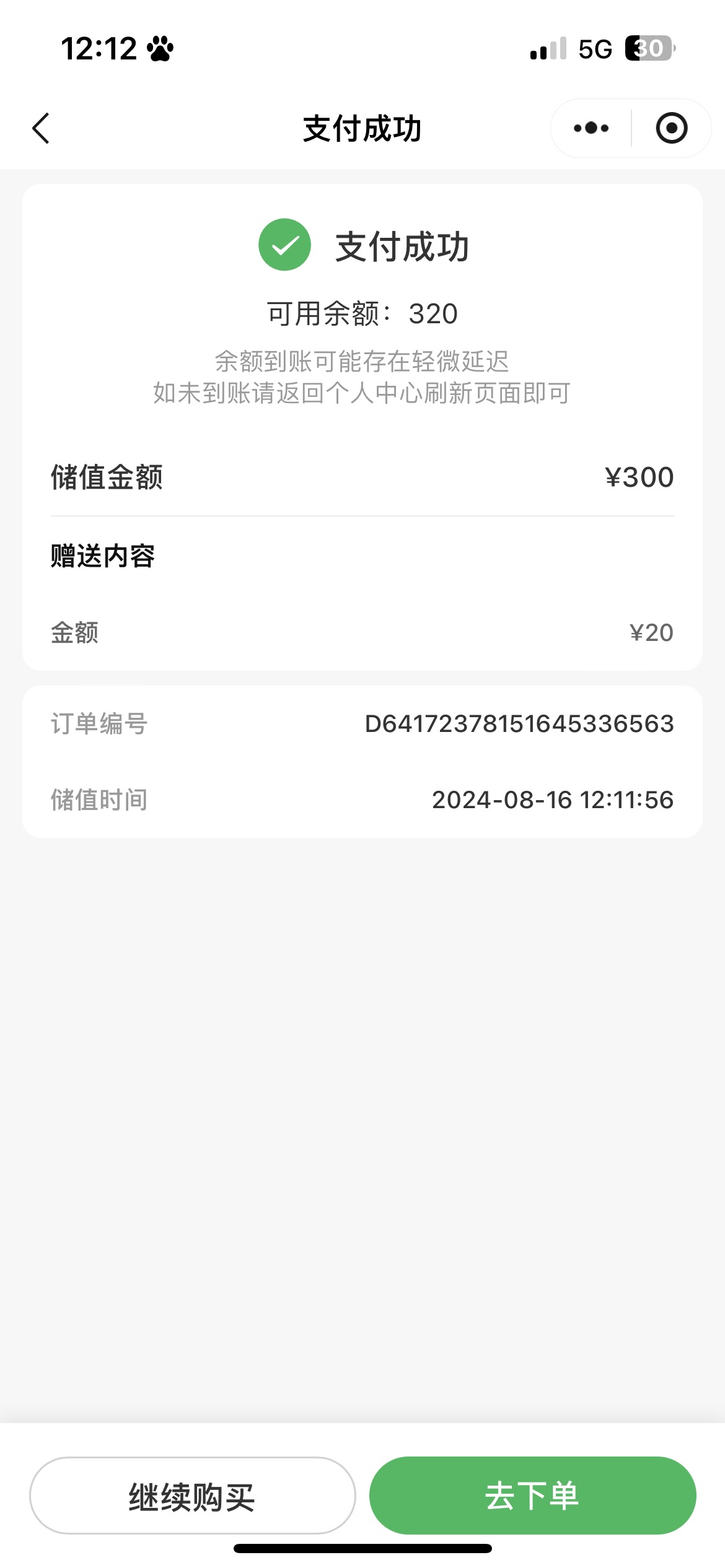Tap the green 去下单 button

(x=532, y=1495)
